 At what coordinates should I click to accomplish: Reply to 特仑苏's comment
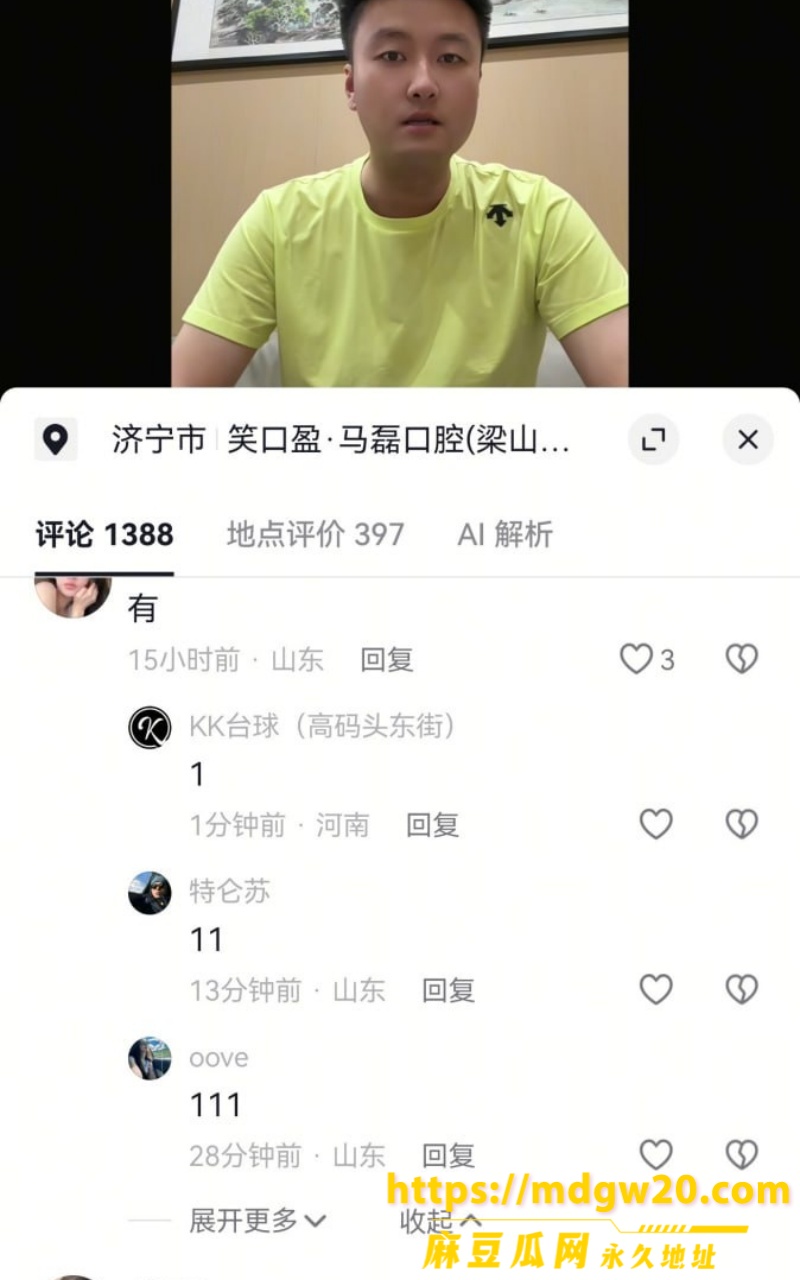click(x=448, y=991)
